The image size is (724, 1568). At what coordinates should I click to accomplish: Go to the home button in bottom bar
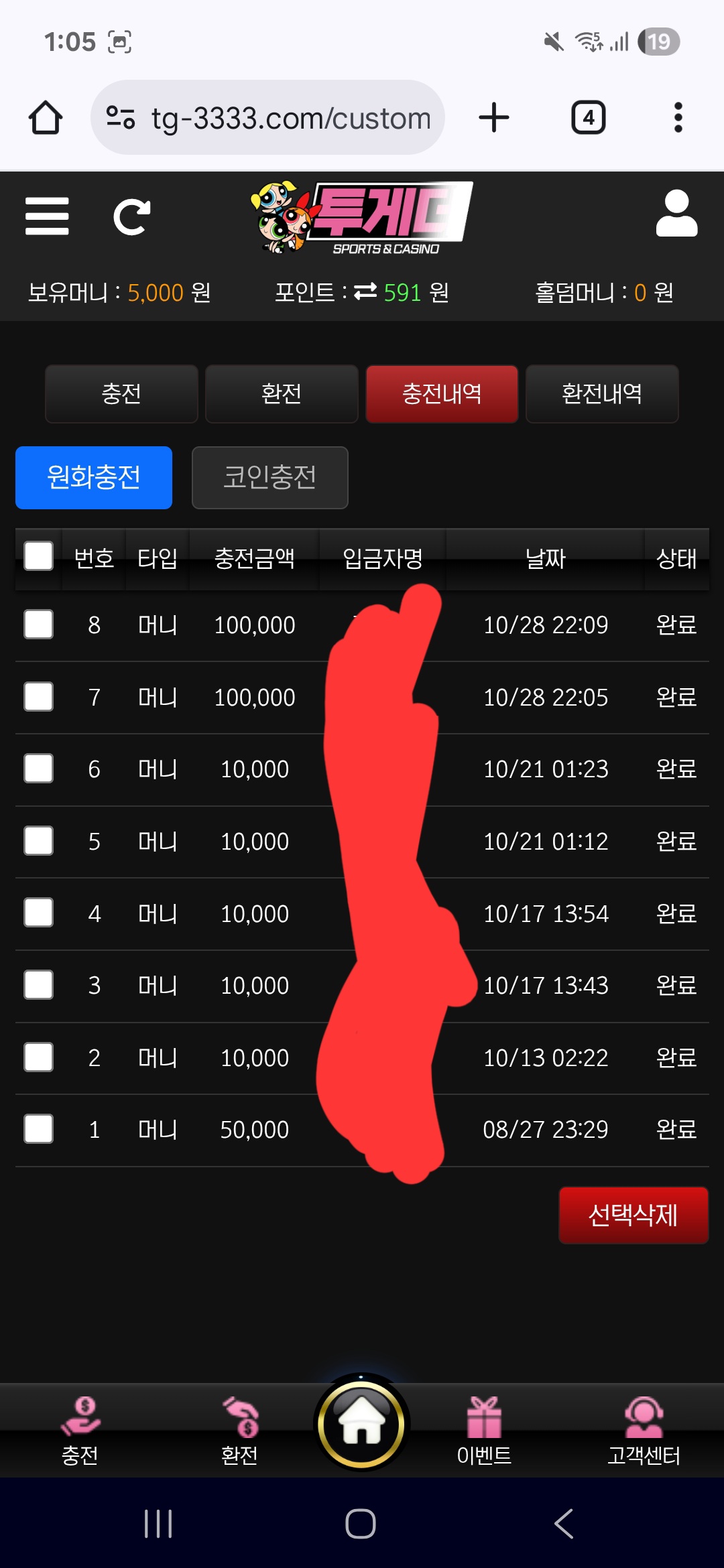[362, 1423]
